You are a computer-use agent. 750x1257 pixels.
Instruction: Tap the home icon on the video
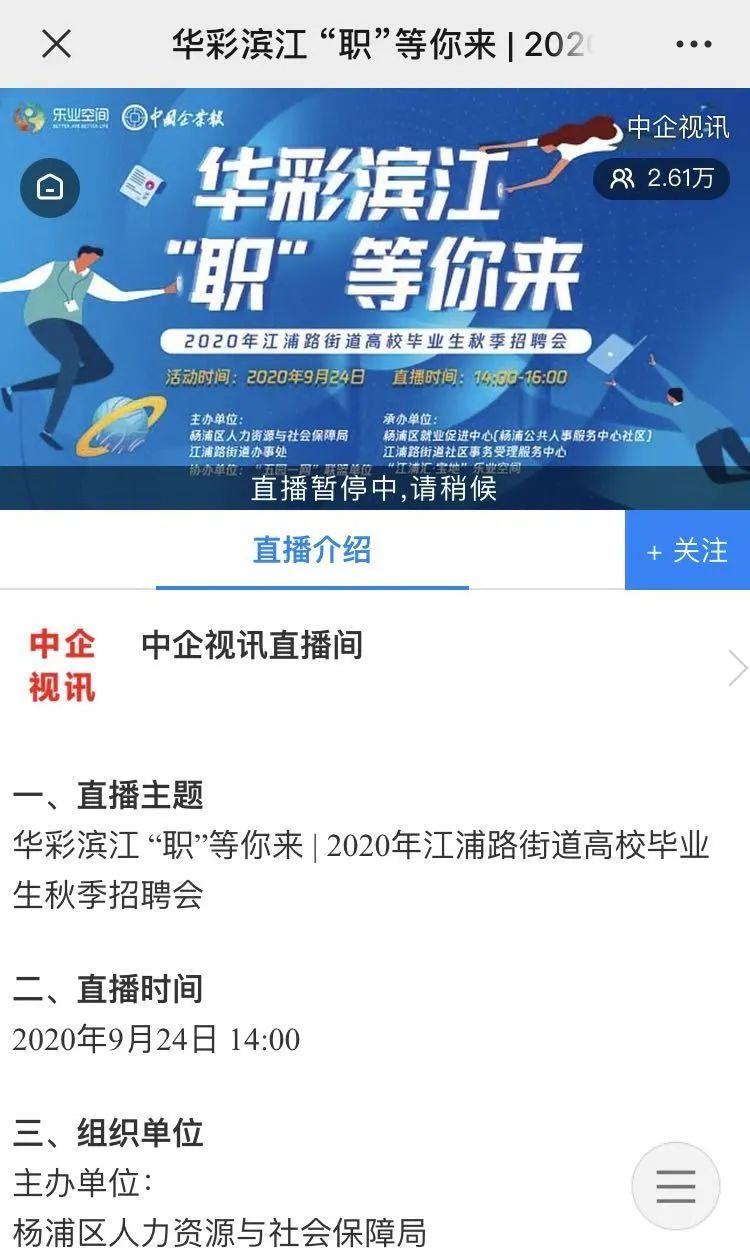[50, 188]
